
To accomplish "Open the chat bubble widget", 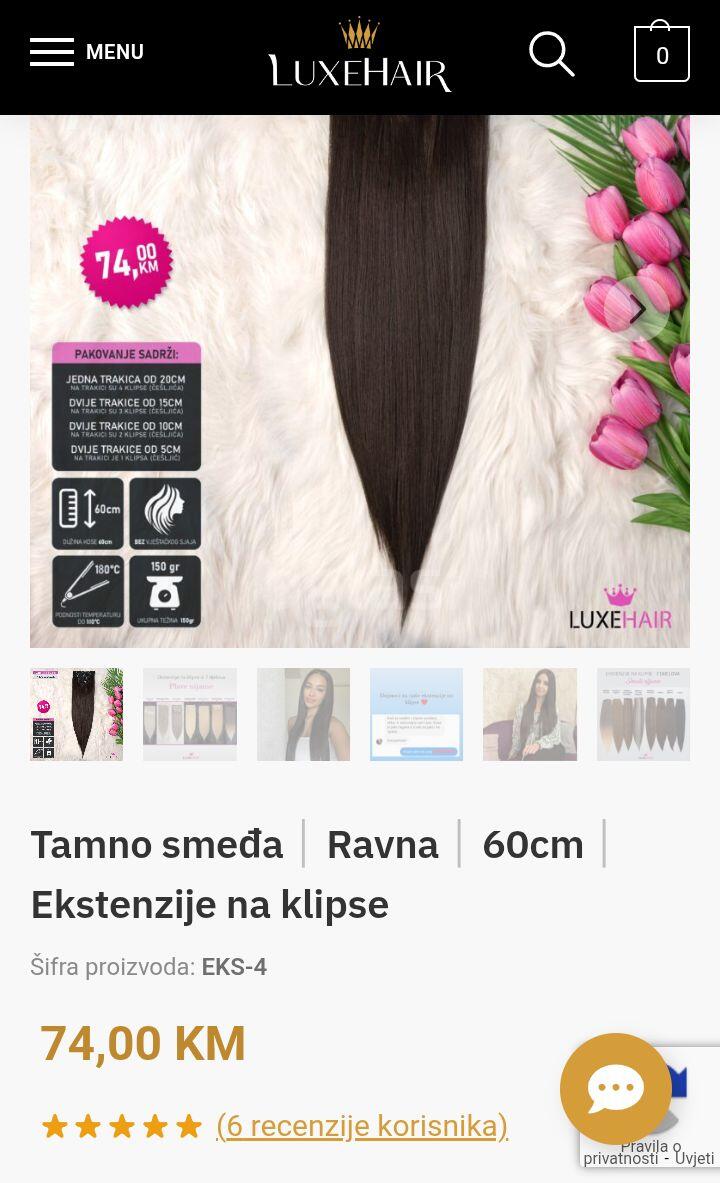I will pyautogui.click(x=615, y=1090).
